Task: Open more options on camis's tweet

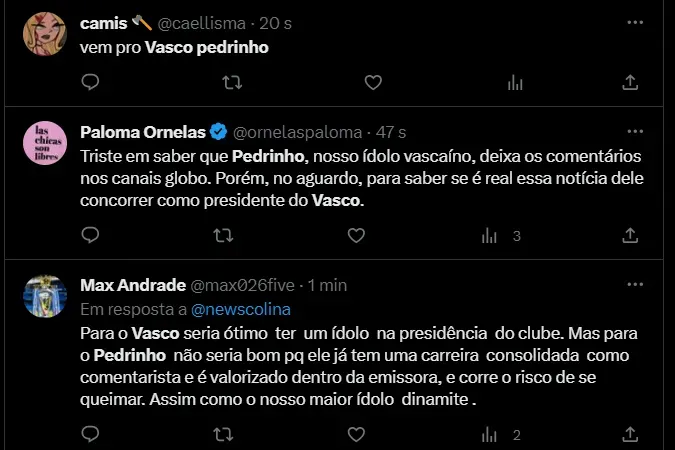Action: coord(634,21)
